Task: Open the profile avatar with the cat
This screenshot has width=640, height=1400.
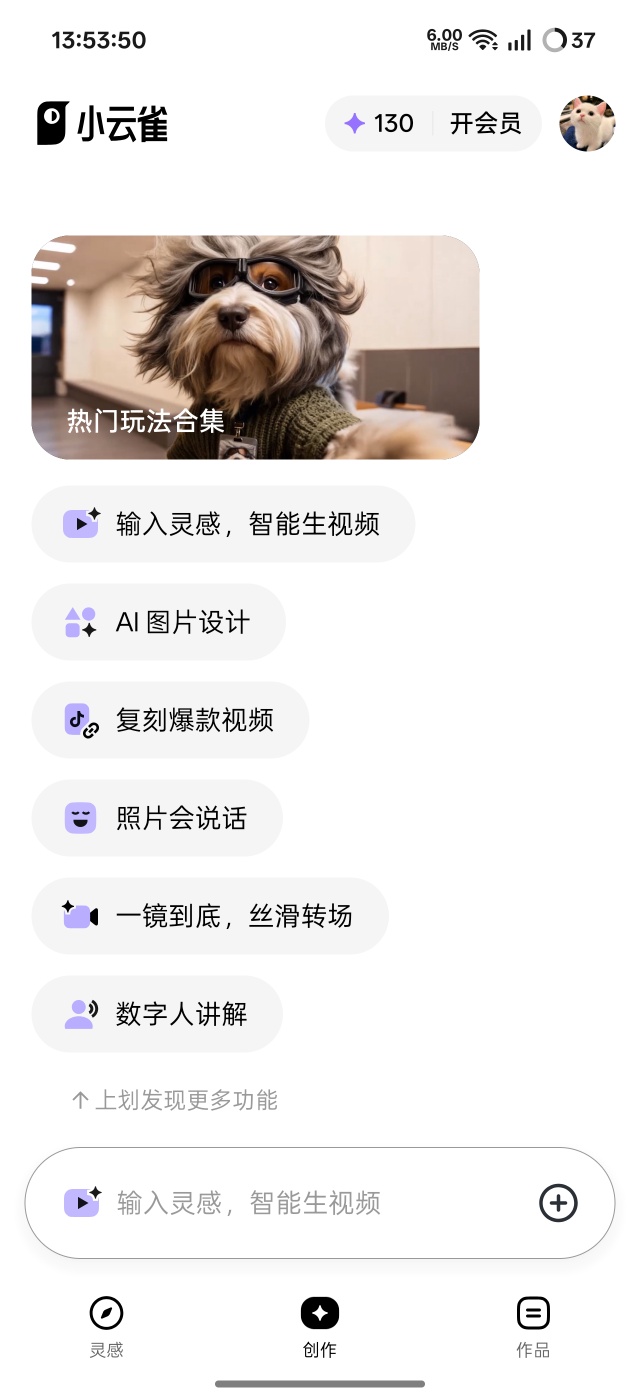Action: click(x=587, y=124)
